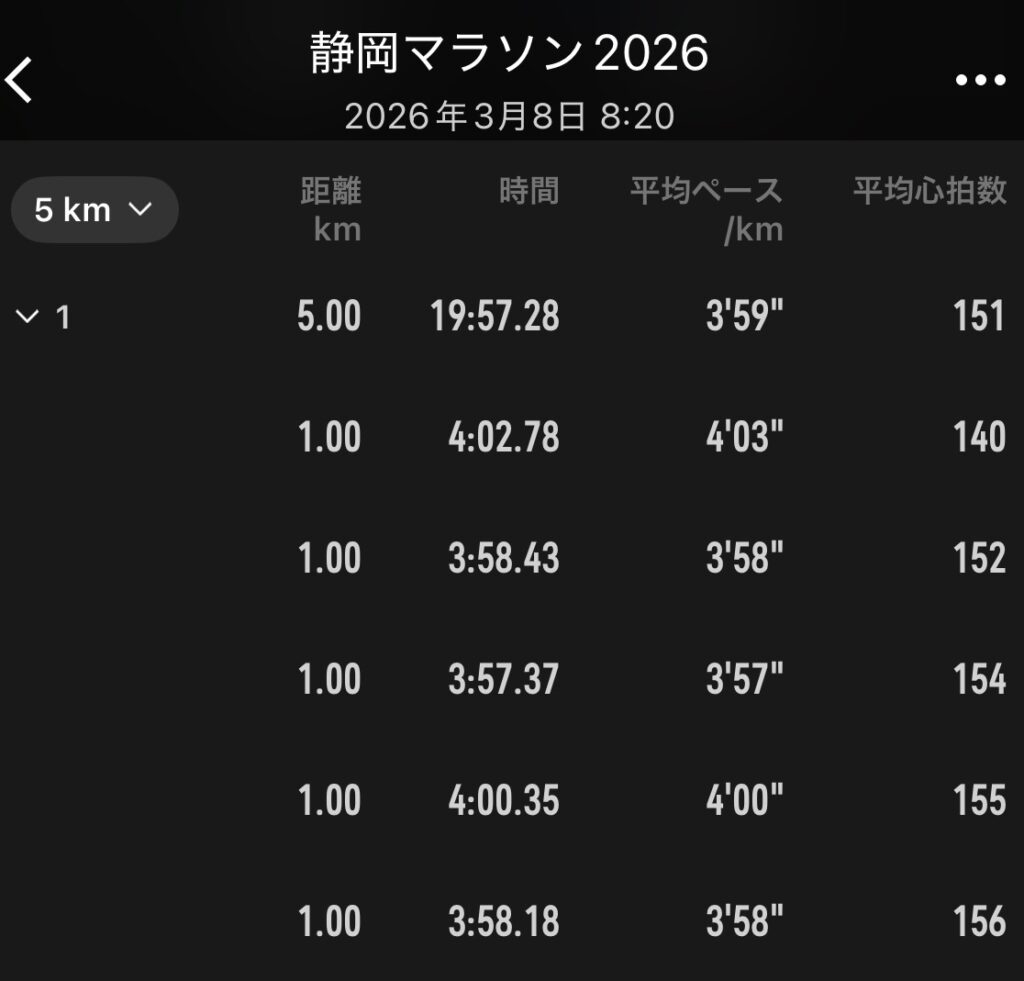
Task: Open the 5 km lap interval dropdown
Action: click(94, 210)
